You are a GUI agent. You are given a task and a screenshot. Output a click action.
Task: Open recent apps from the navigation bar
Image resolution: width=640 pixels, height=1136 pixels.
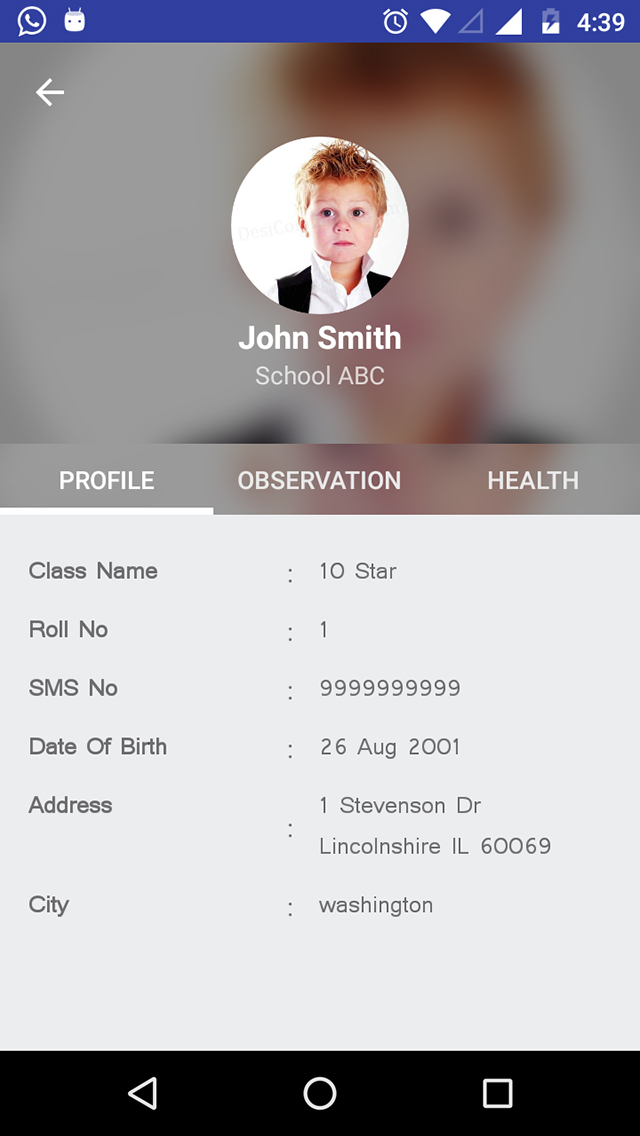pos(497,1093)
